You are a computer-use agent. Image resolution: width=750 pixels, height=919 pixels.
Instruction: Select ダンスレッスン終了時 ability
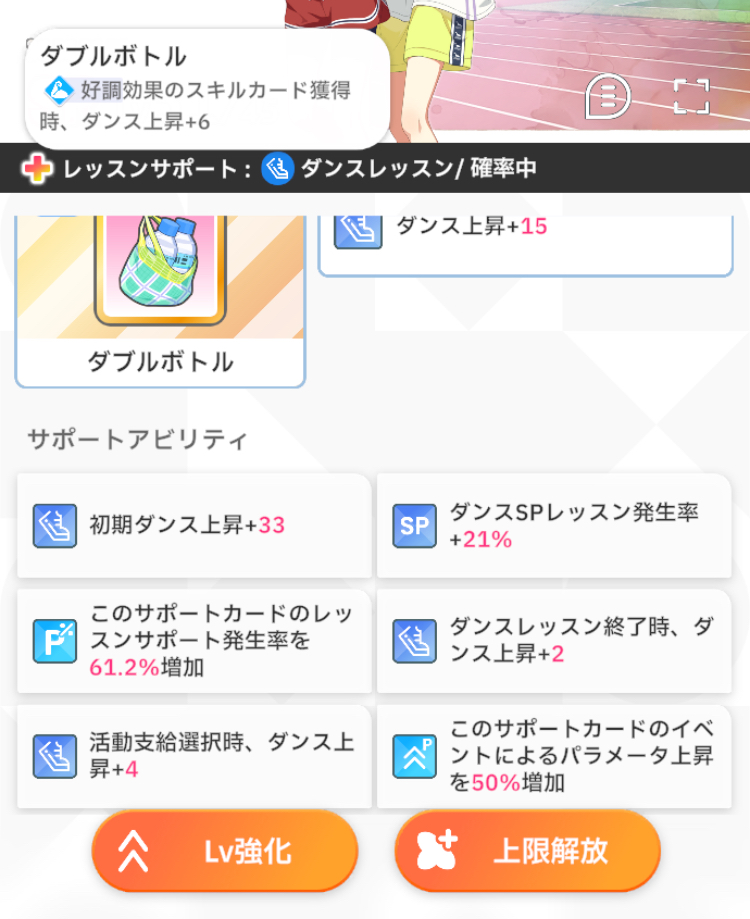pyautogui.click(x=554, y=641)
